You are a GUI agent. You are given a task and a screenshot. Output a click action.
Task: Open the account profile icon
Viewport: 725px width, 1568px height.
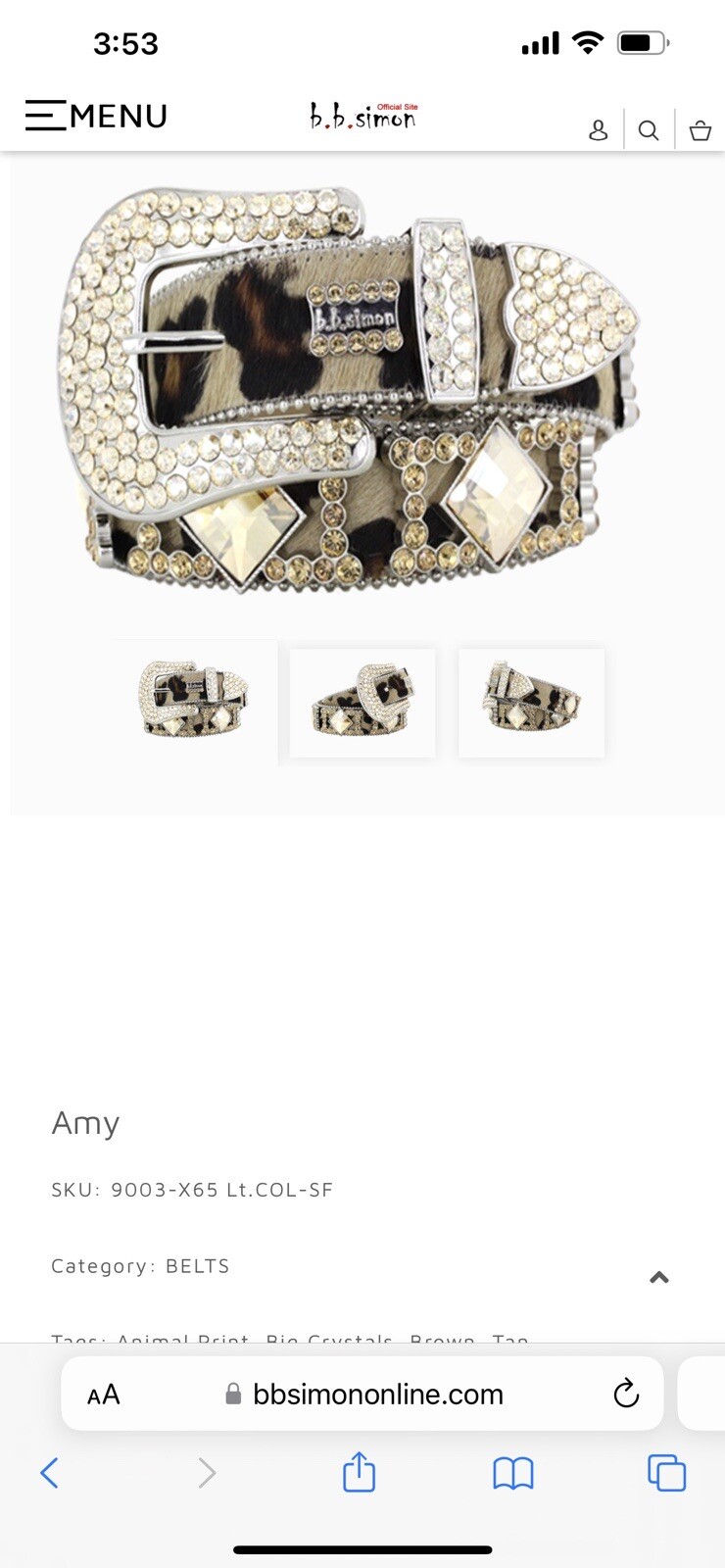599,130
